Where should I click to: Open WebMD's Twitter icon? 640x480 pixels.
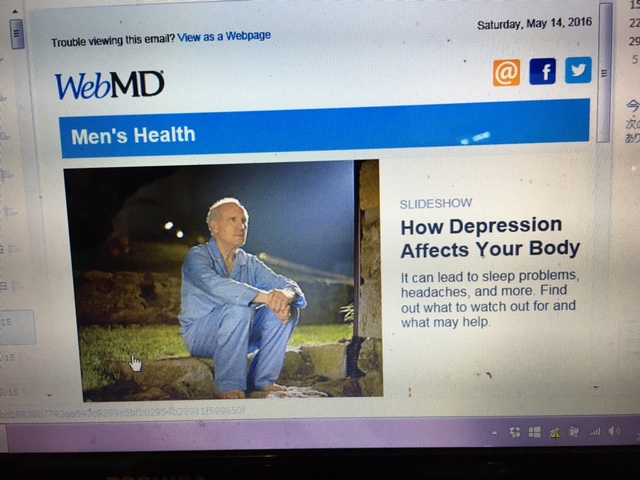577,69
